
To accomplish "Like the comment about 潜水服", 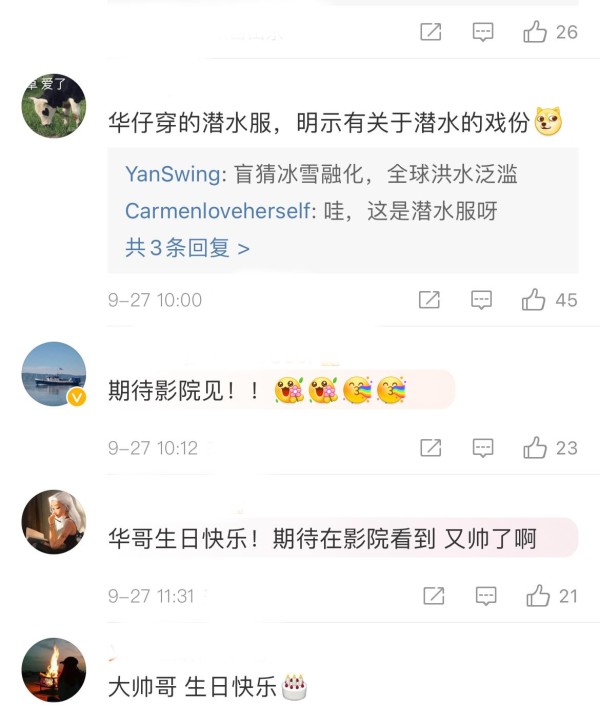I will click(535, 299).
